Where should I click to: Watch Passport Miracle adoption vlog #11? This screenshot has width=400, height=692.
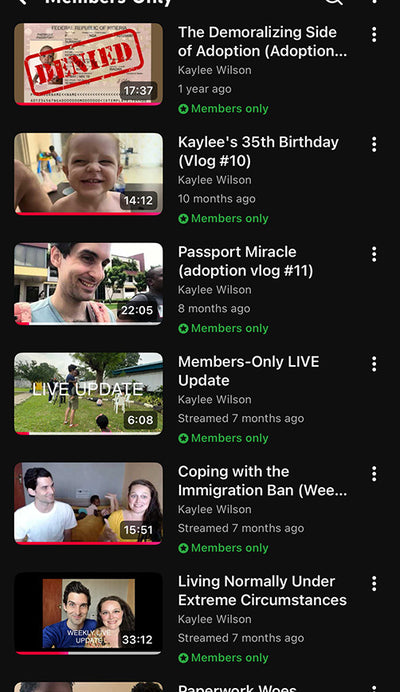point(88,284)
